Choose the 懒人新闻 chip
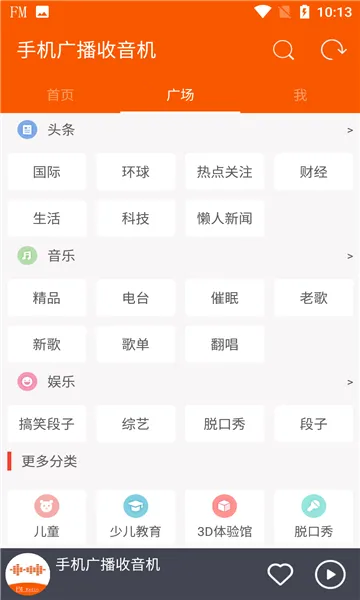The image size is (360, 600). coord(225,218)
